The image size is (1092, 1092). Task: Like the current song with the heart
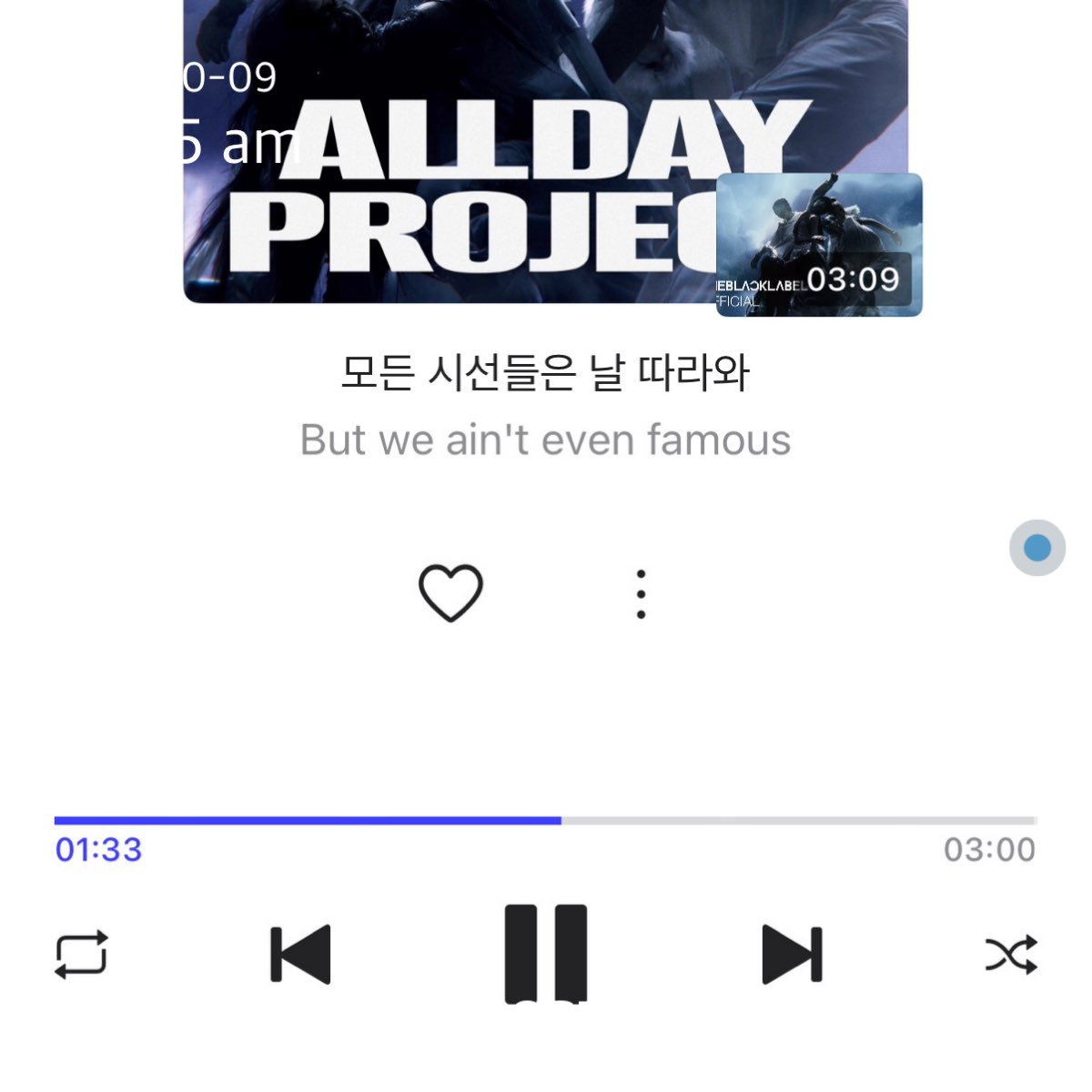(x=450, y=593)
